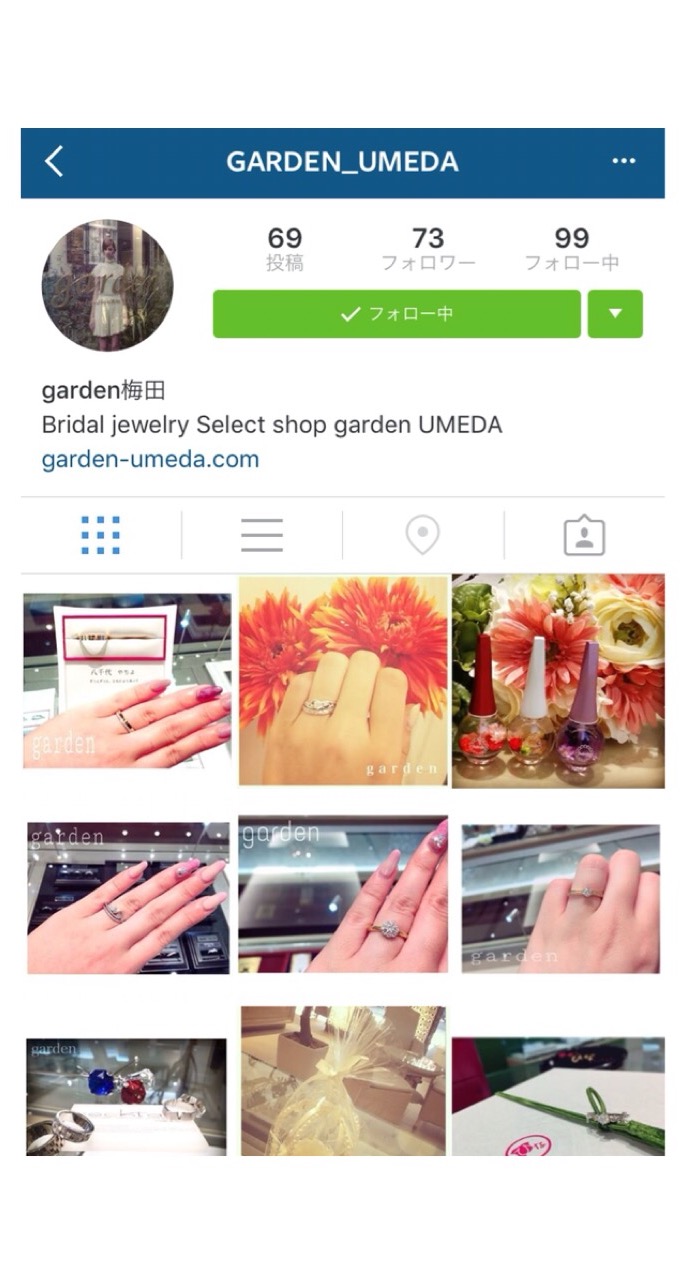This screenshot has width=684, height=1280.
Task: Open the photo map location tab
Action: (x=423, y=535)
